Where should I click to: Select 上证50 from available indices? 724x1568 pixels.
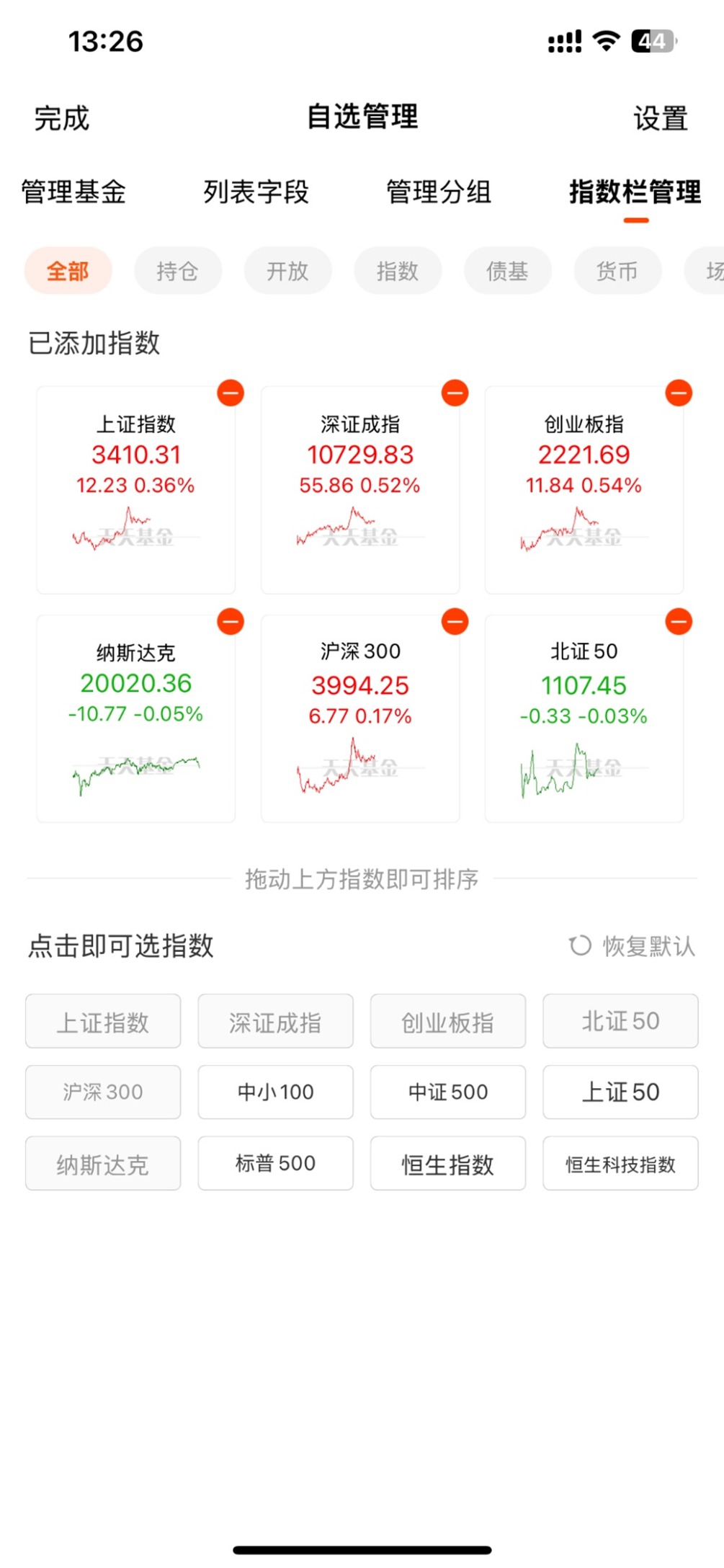(620, 1092)
